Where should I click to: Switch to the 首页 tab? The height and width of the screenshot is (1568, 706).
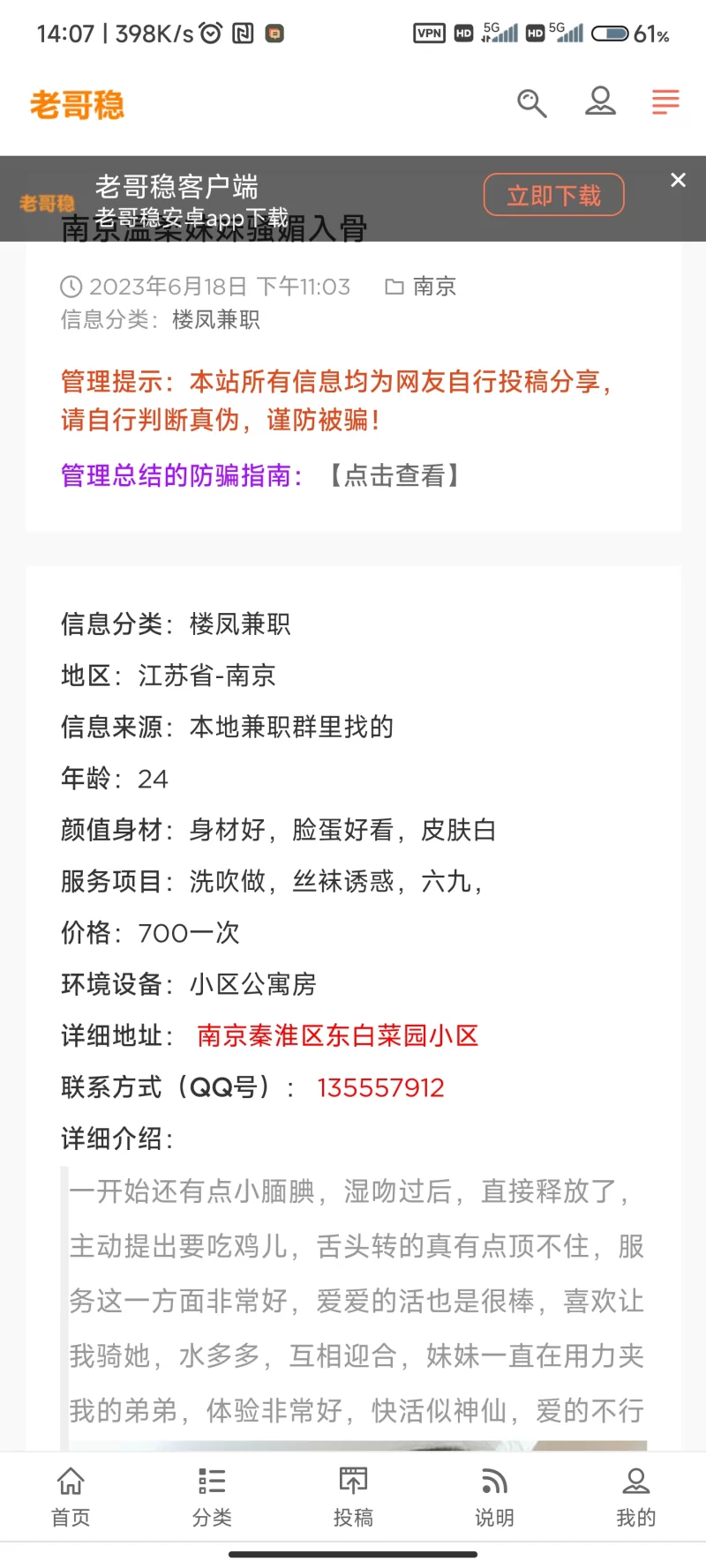click(71, 1497)
